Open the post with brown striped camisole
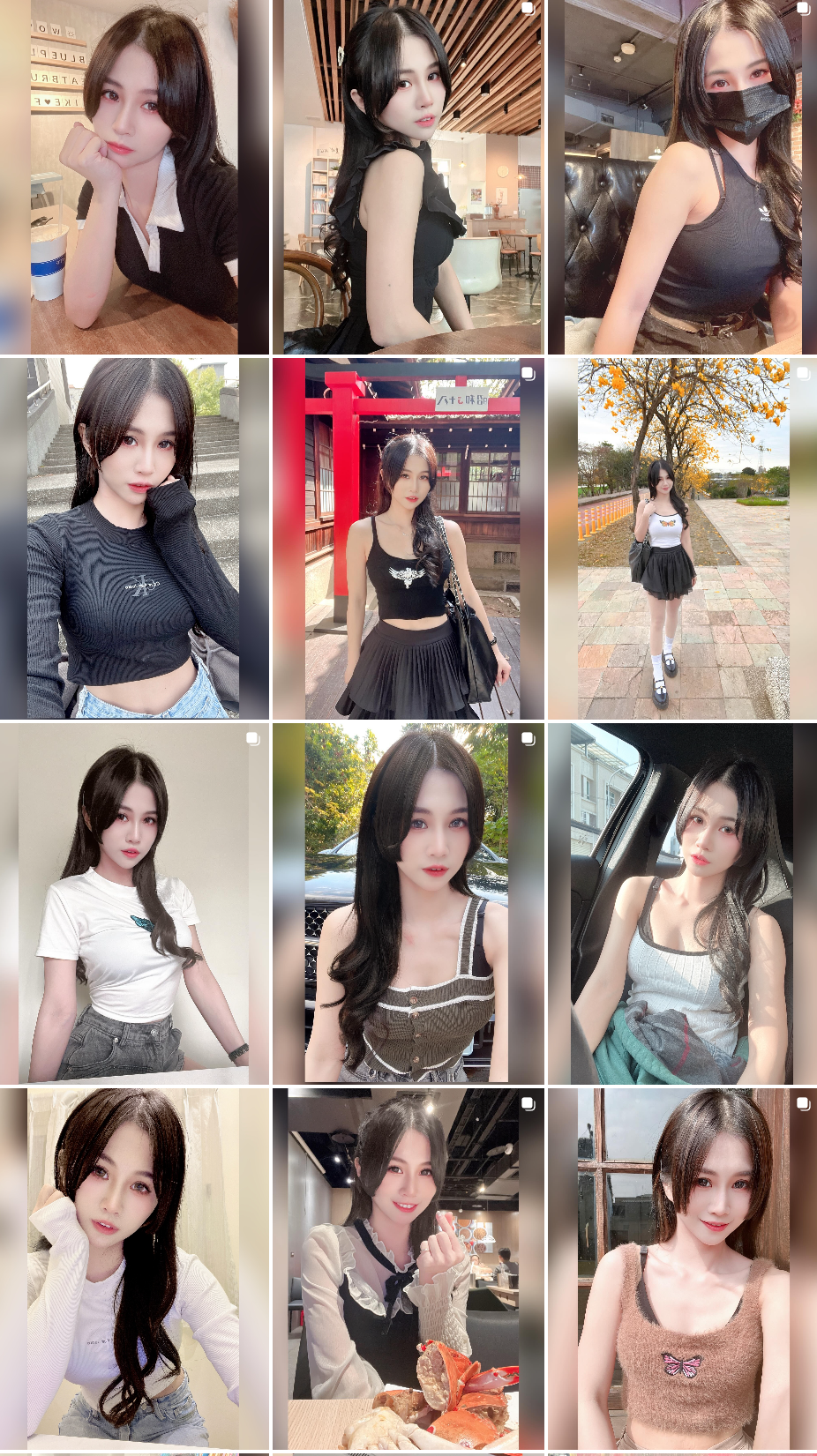The image size is (817, 1456). [x=408, y=903]
